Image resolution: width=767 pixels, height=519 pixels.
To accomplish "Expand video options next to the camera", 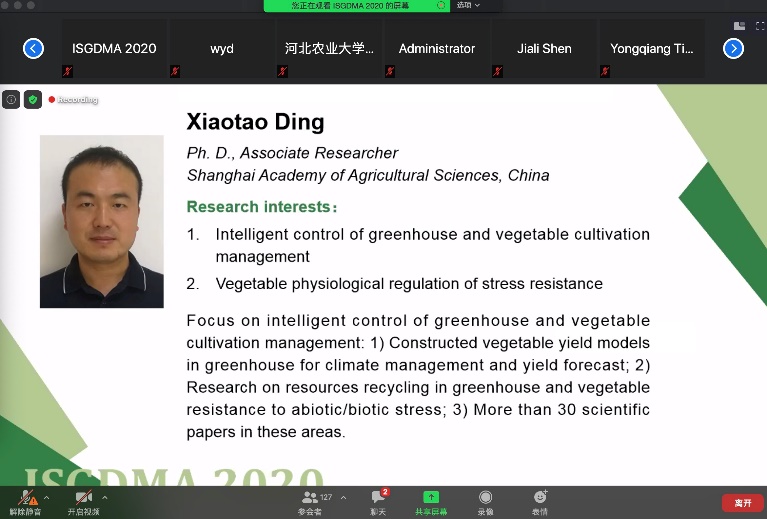I will click(x=104, y=497).
